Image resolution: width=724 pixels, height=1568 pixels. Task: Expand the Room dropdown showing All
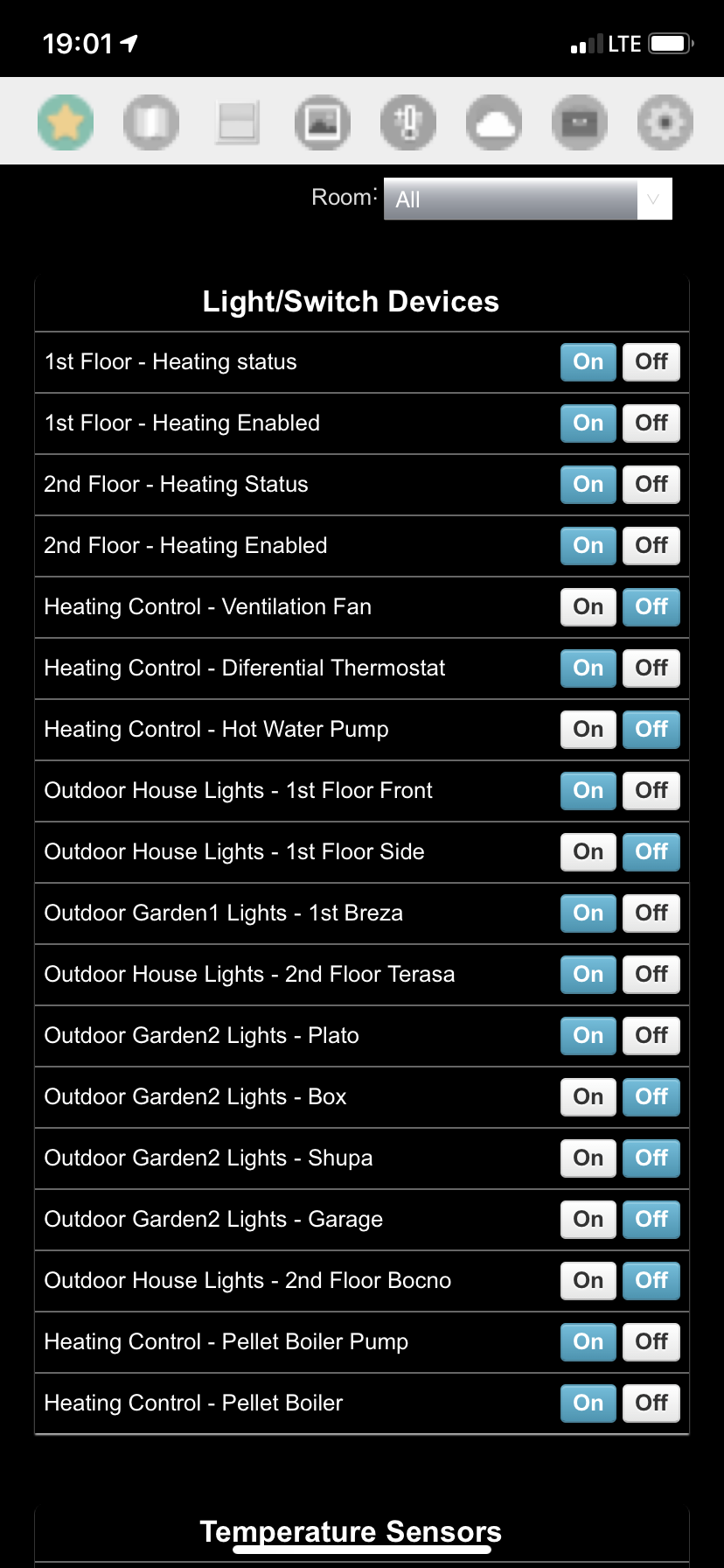527,199
